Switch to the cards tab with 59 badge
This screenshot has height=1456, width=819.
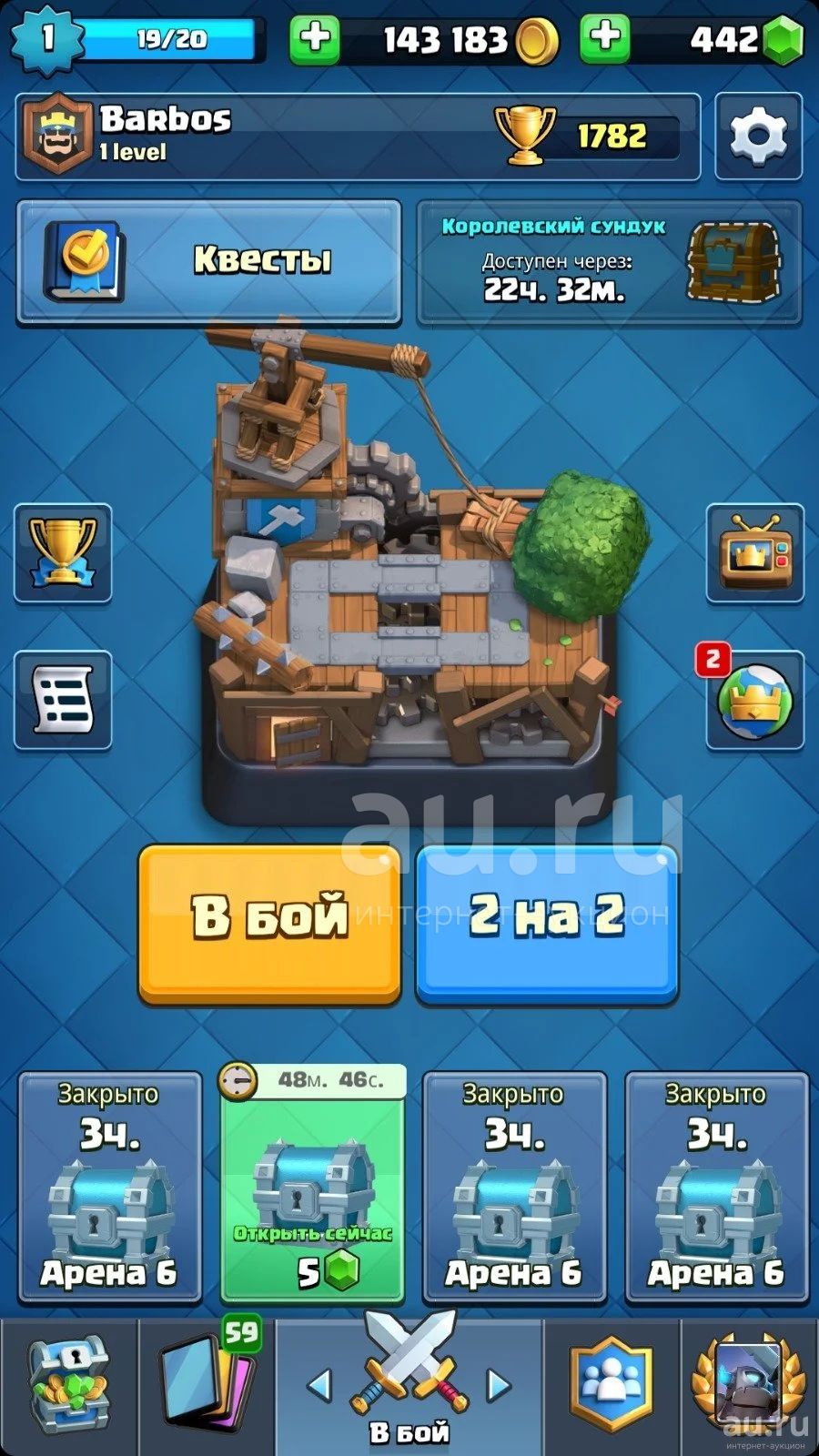click(x=206, y=1385)
